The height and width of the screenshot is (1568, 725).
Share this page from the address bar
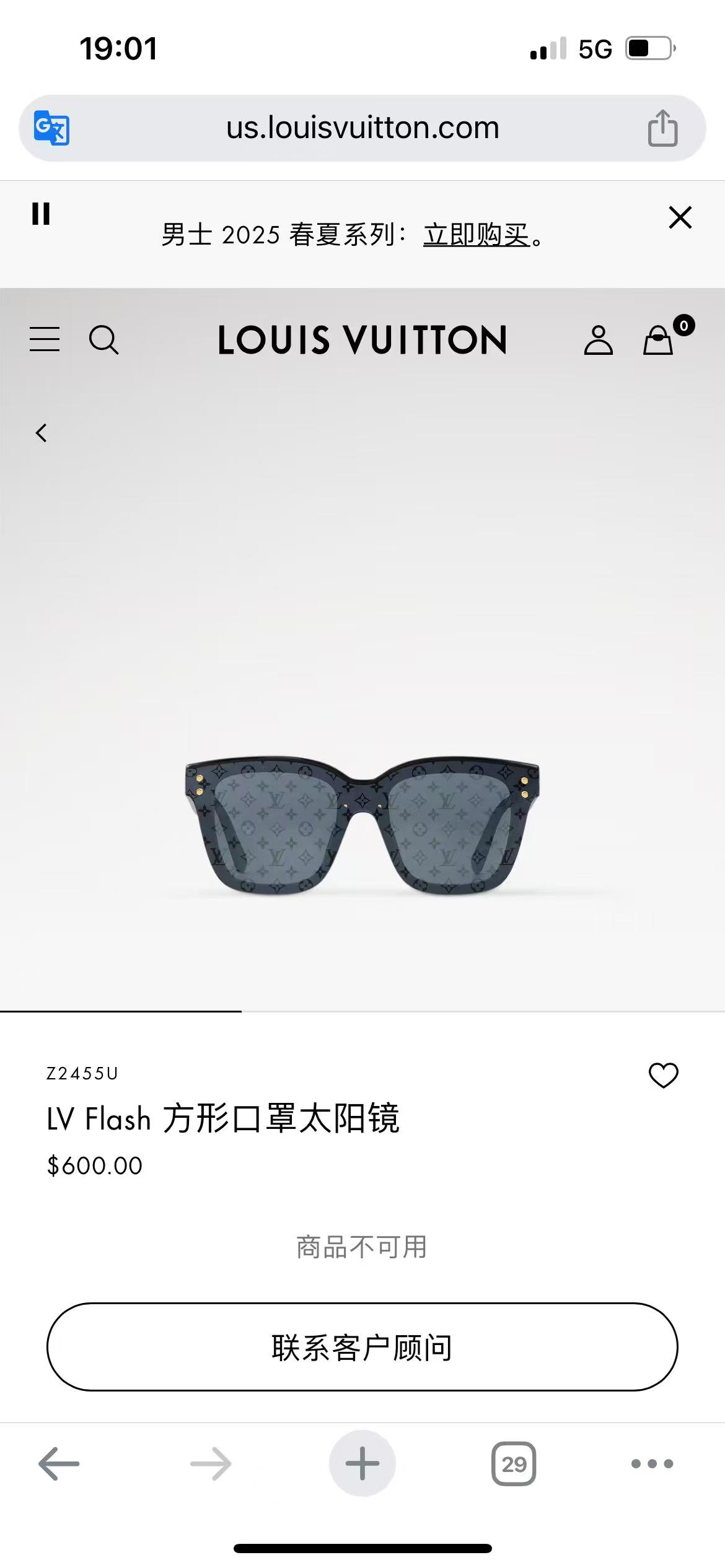click(662, 128)
